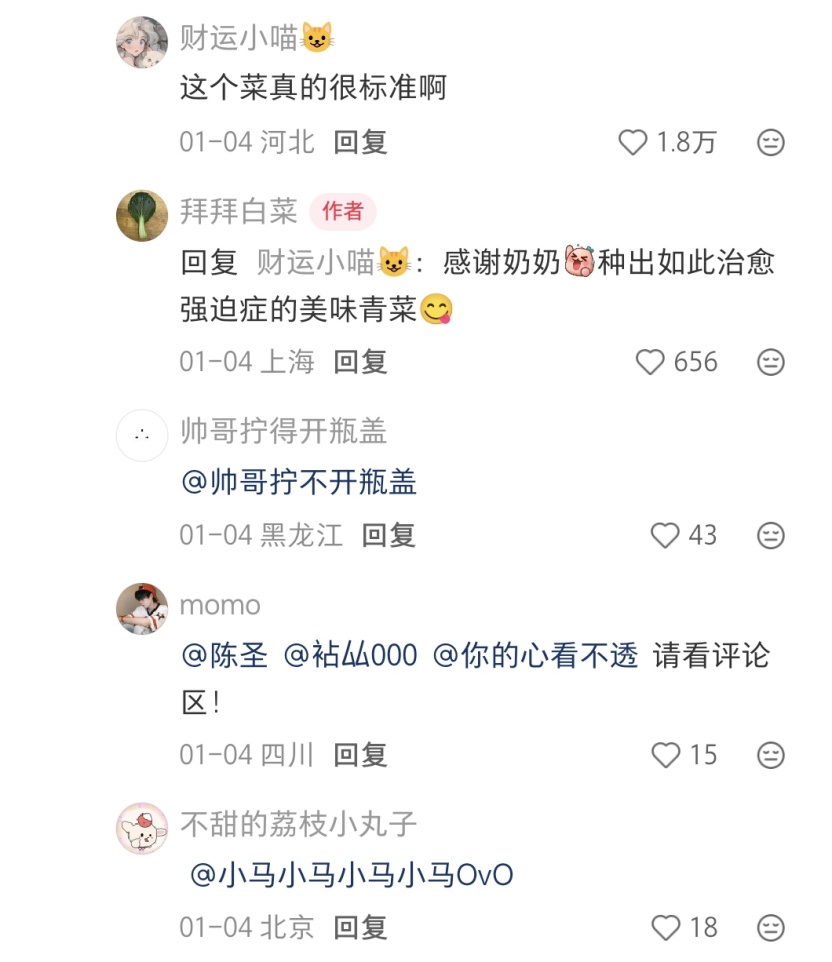
Task: Dislike momo's comment
Action: coord(770,755)
